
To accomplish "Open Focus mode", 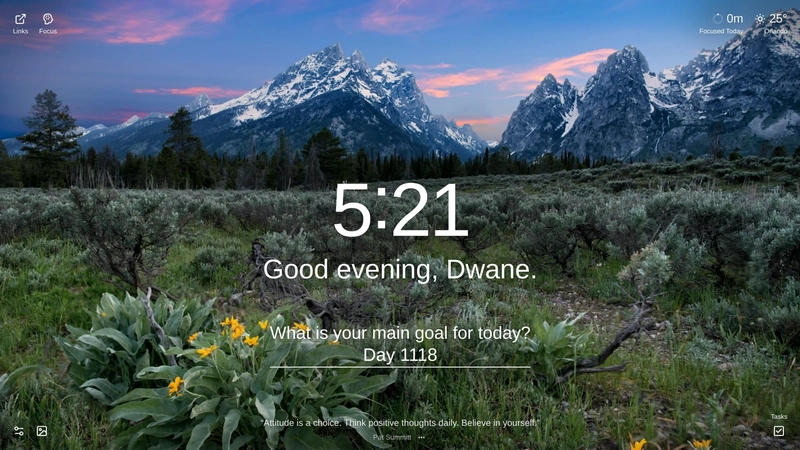I will pyautogui.click(x=48, y=23).
